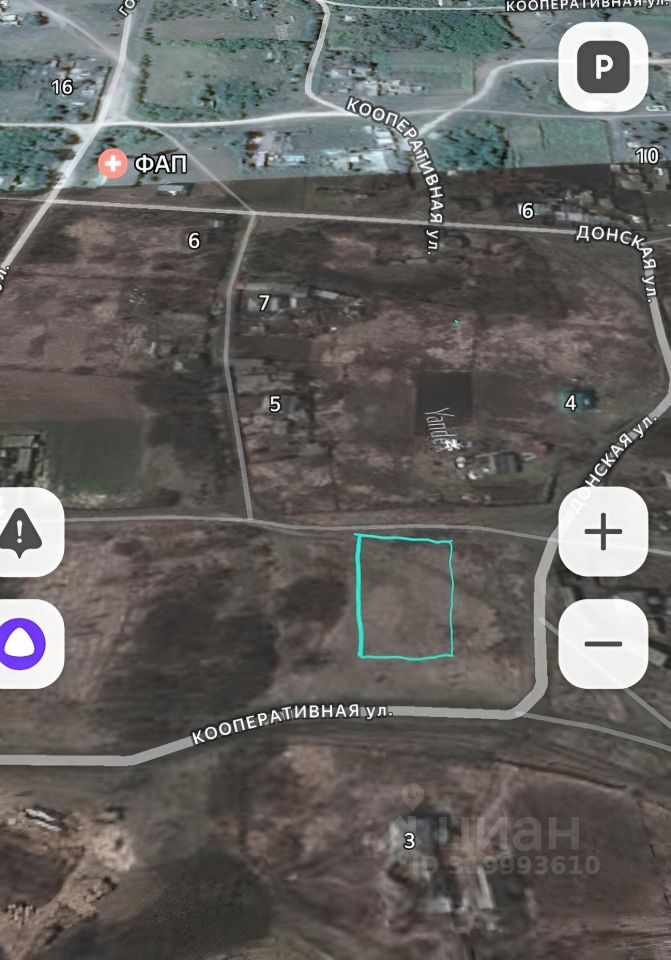671x960 pixels.
Task: Zoom in on the map
Action: tap(603, 533)
